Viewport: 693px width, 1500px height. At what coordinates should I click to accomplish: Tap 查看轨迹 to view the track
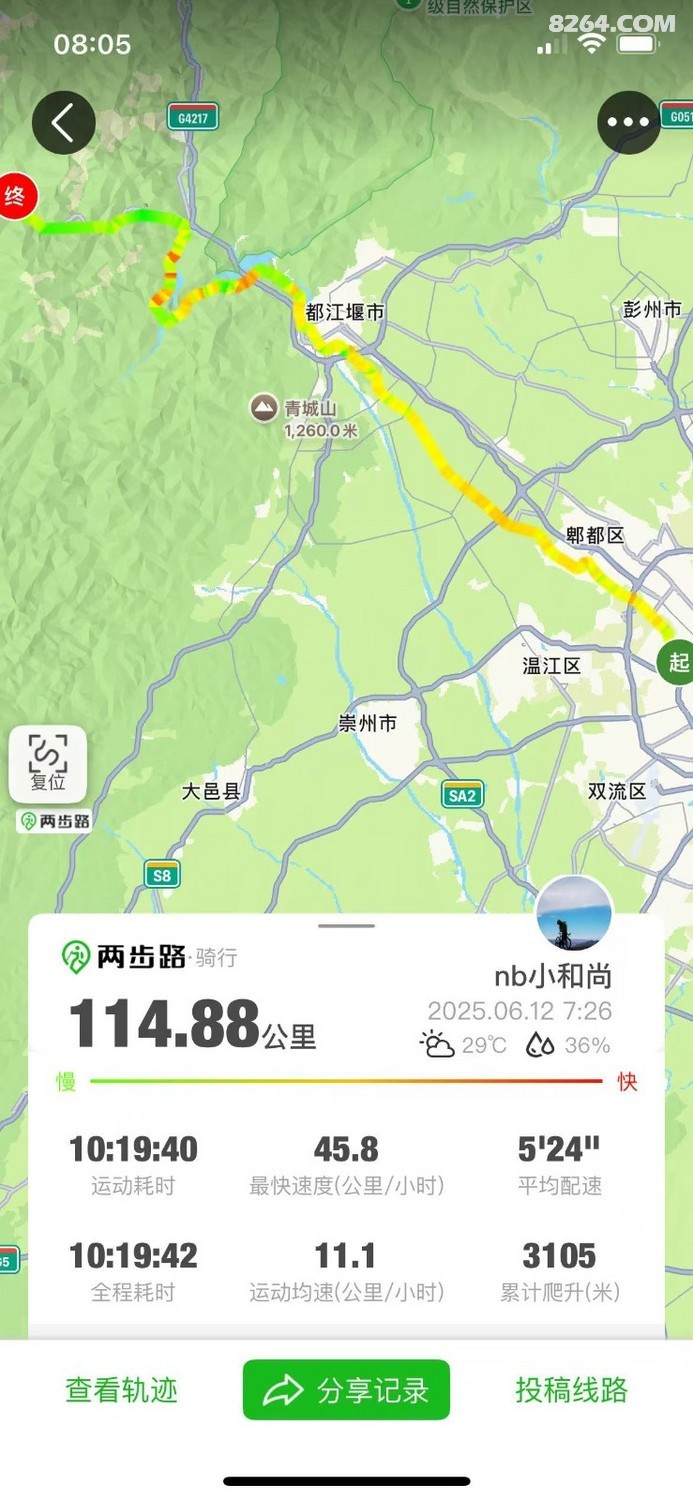tap(122, 1389)
